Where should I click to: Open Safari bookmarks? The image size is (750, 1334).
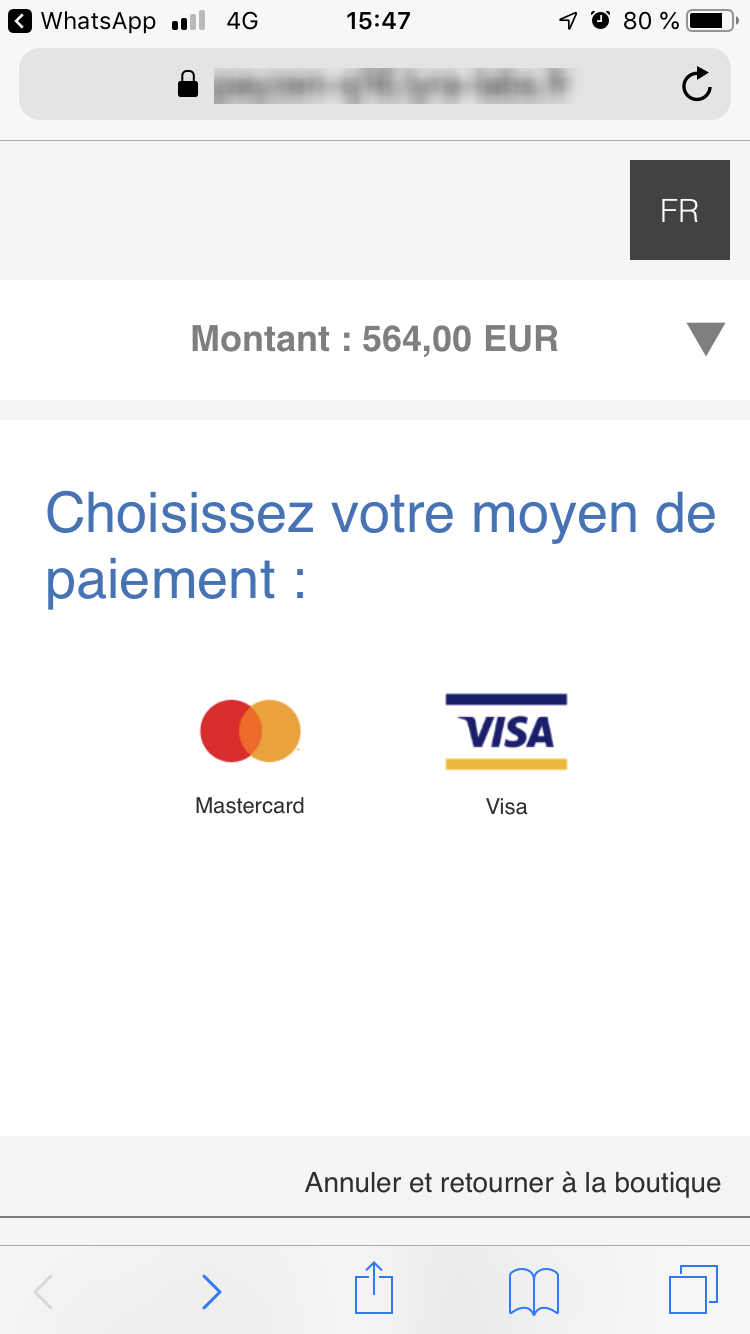534,1291
